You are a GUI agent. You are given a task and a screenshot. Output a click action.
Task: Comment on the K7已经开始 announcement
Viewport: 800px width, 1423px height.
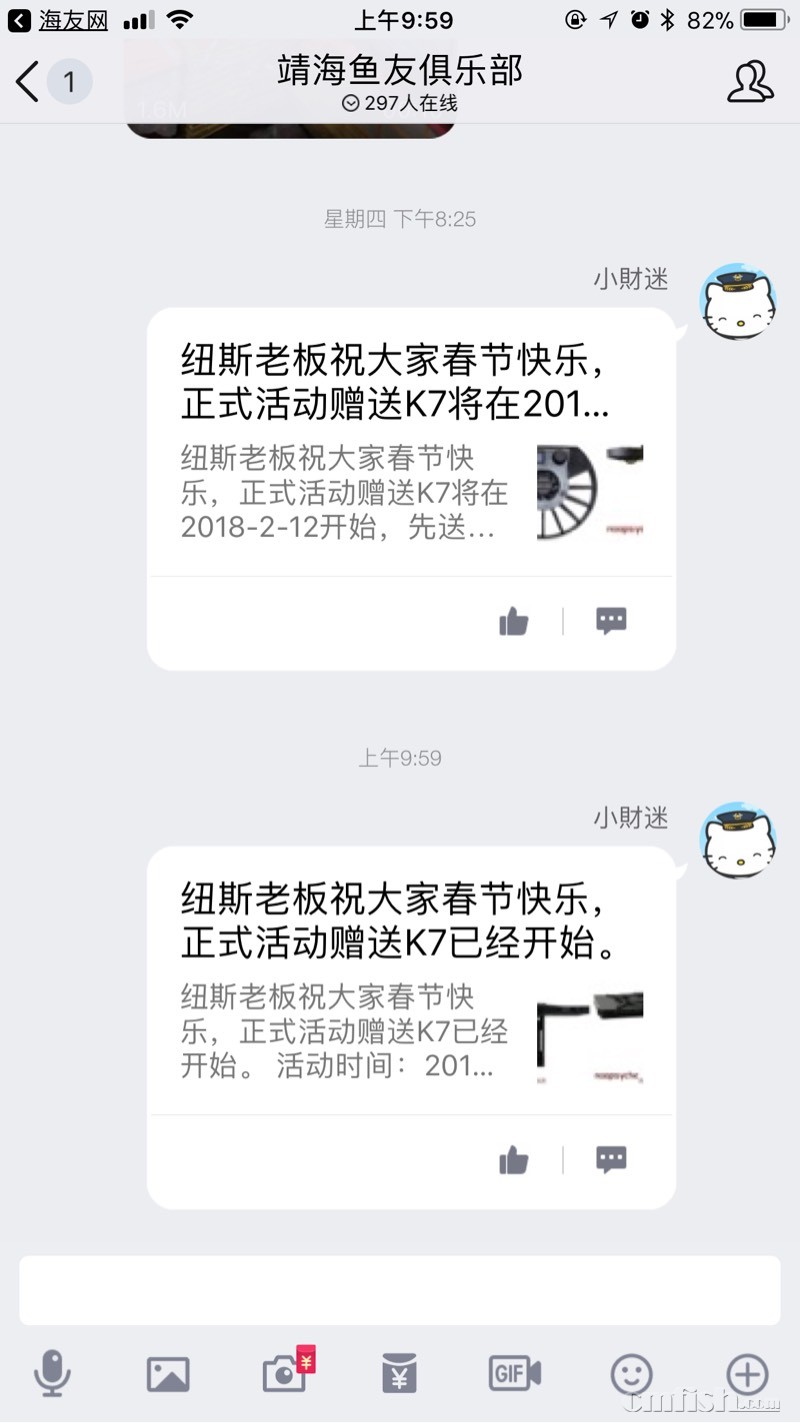pyautogui.click(x=611, y=1160)
